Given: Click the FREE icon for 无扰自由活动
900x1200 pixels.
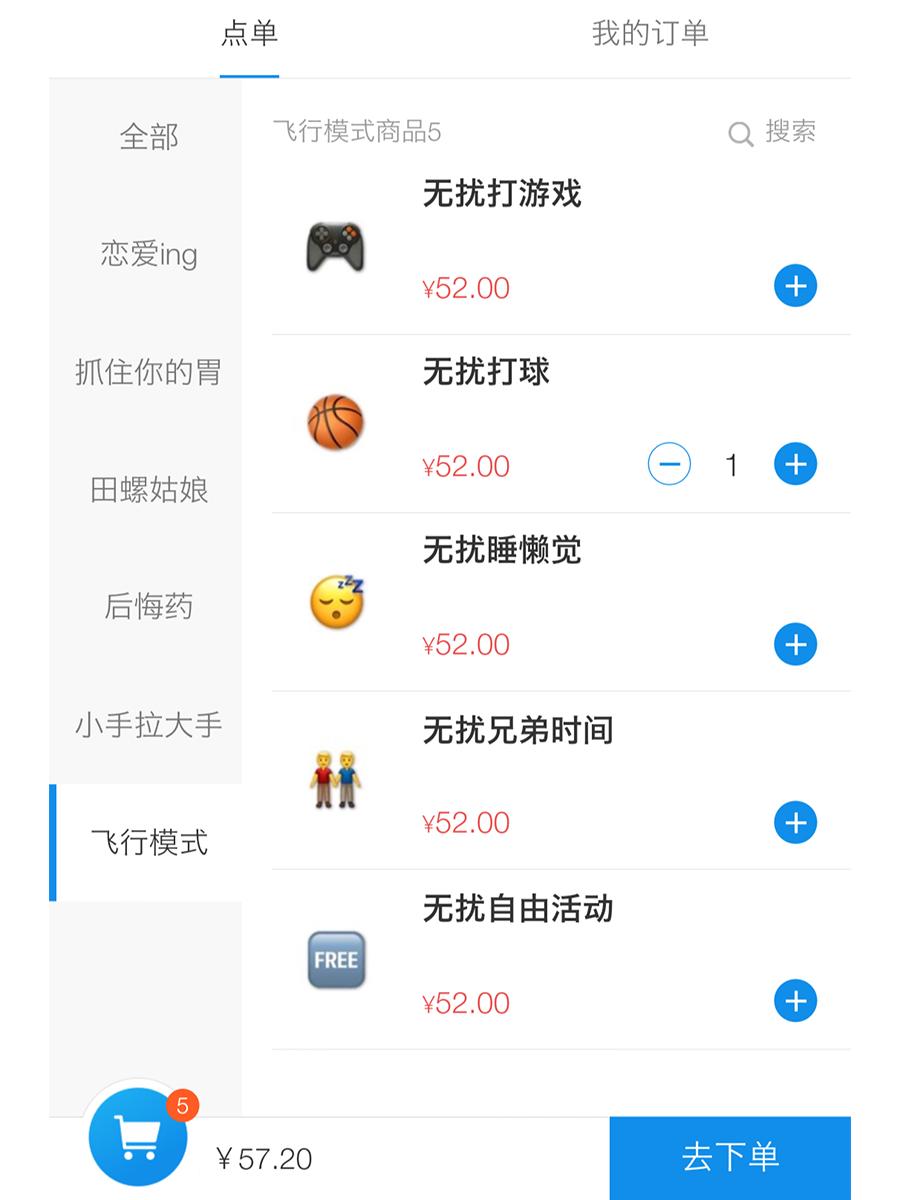Looking at the screenshot, I should [x=337, y=958].
